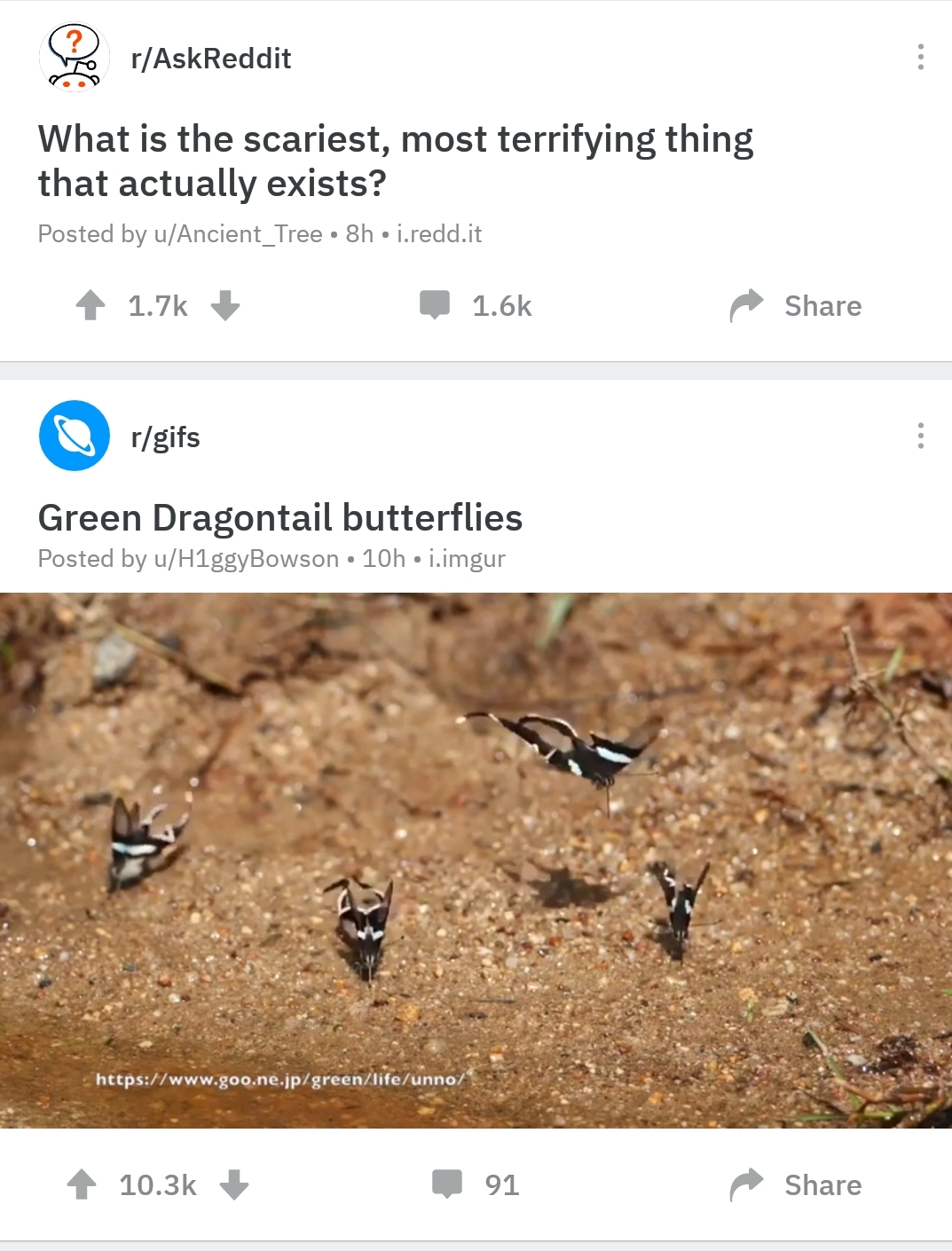Image resolution: width=952 pixels, height=1251 pixels.
Task: View the 91 comments on butterflies post
Action: pyautogui.click(x=476, y=1184)
